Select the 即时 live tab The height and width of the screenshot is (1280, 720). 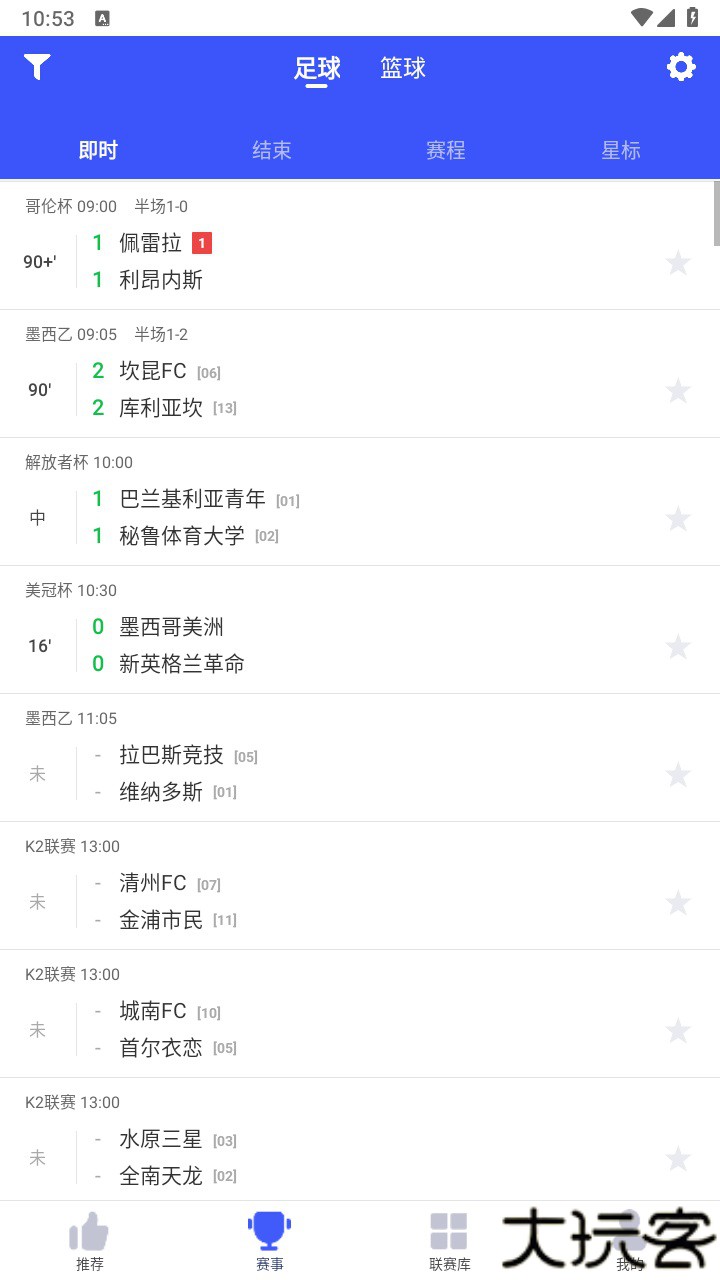click(98, 149)
